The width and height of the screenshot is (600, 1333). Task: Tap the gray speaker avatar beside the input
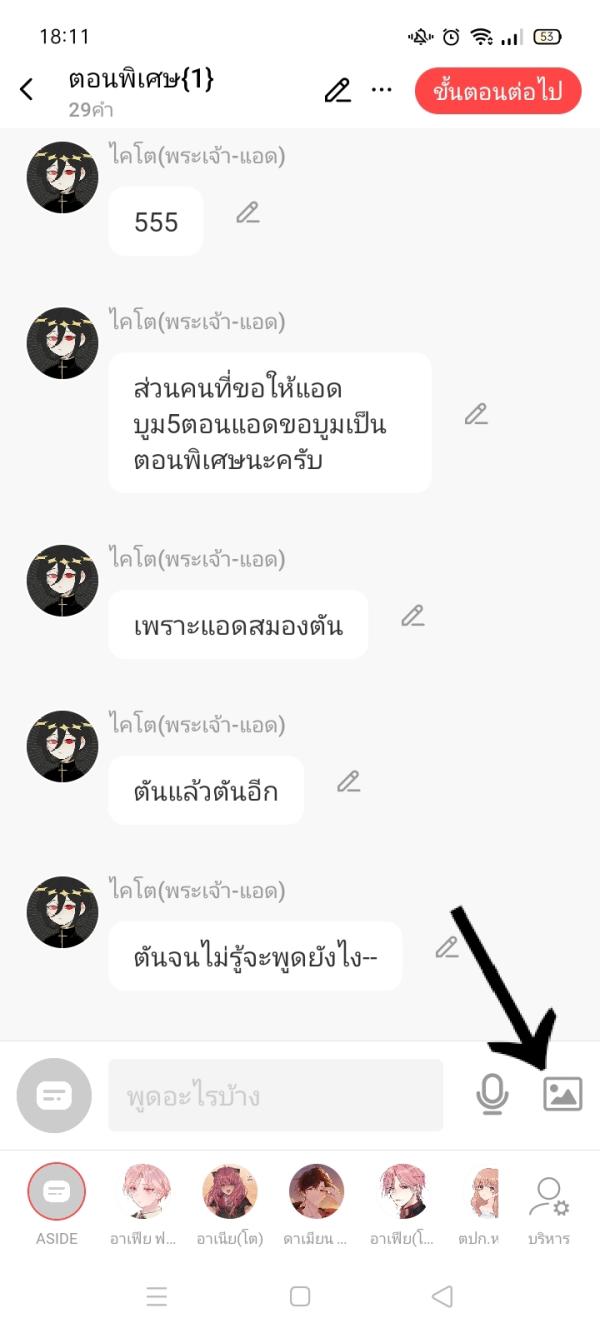(54, 1096)
